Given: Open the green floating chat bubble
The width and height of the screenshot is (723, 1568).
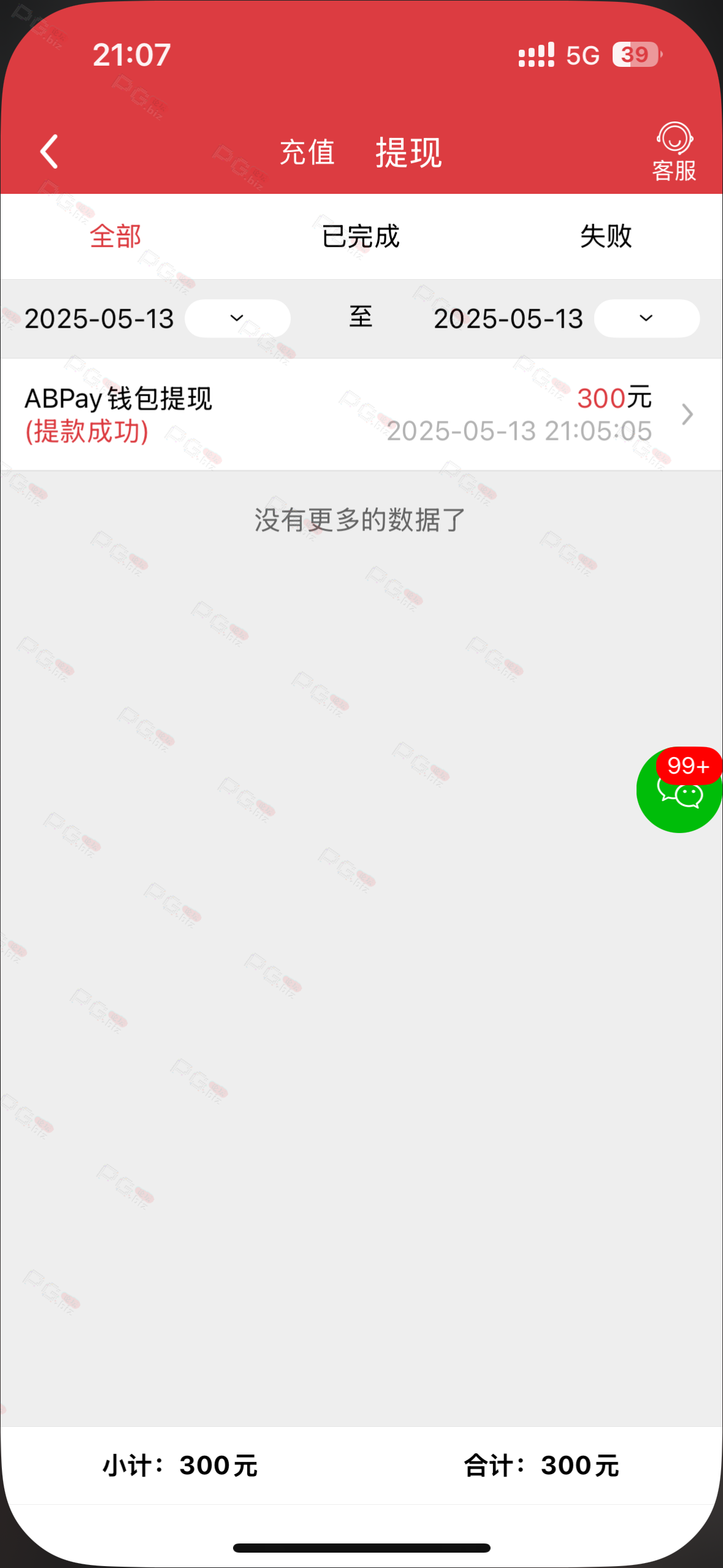Looking at the screenshot, I should [679, 790].
